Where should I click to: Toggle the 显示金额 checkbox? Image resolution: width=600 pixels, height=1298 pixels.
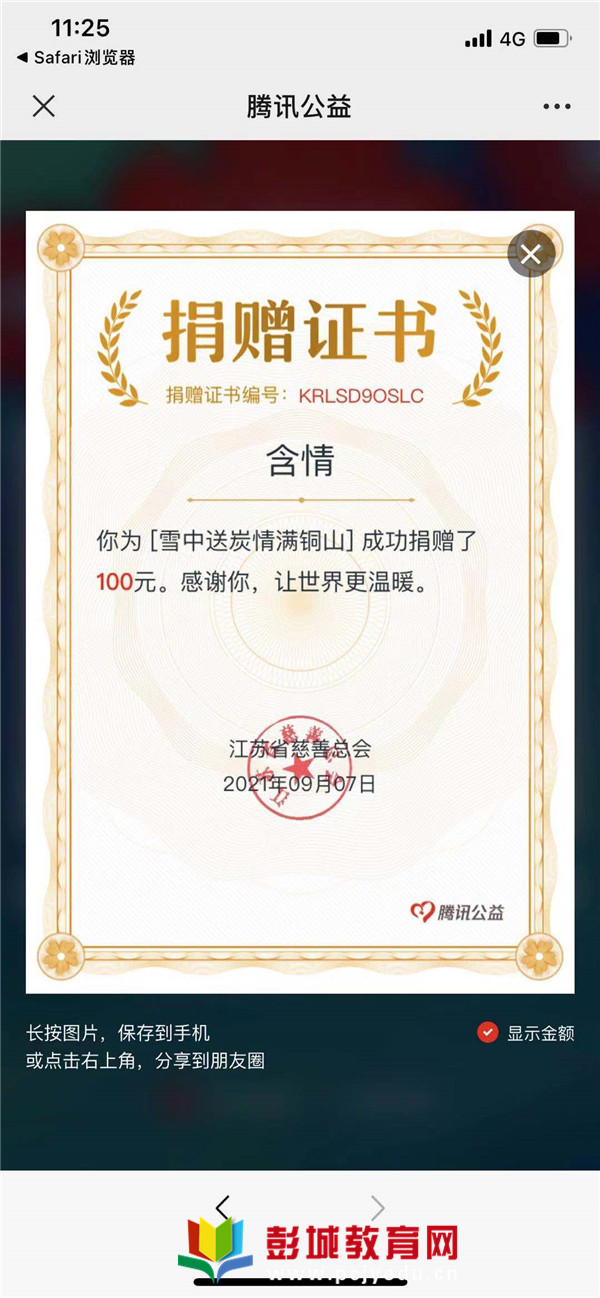point(488,1033)
